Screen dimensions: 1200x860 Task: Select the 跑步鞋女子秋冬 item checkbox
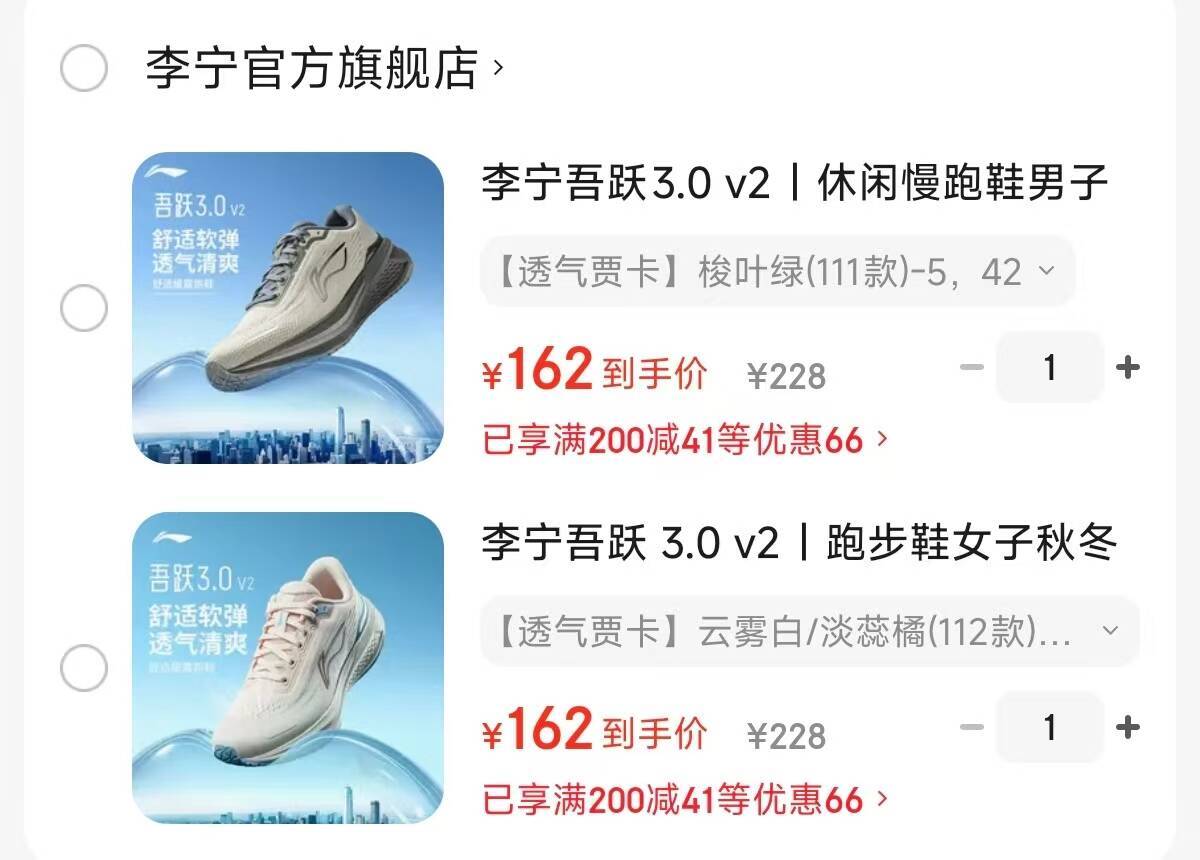[x=84, y=669]
